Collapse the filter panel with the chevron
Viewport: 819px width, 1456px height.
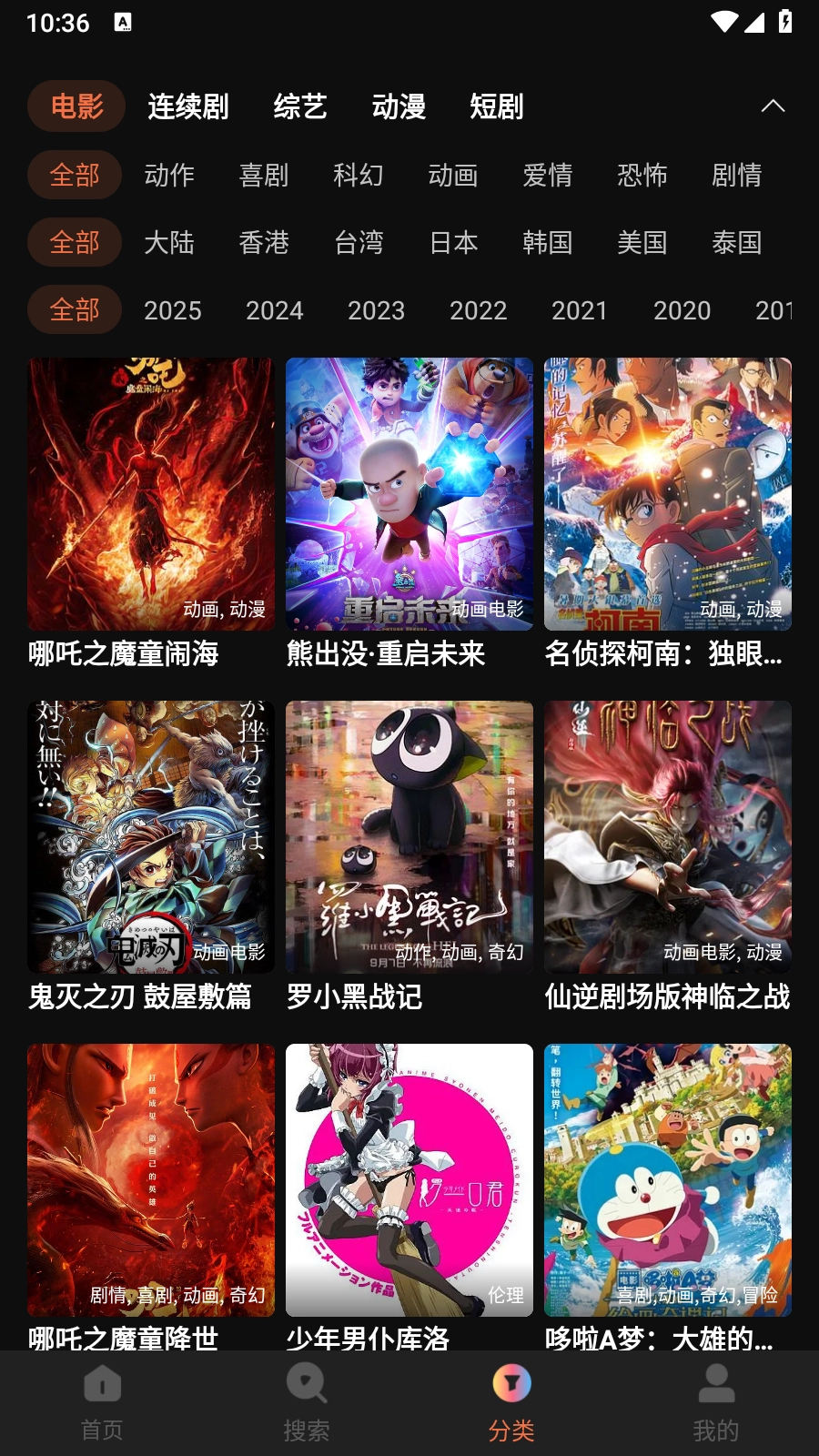pos(773,106)
